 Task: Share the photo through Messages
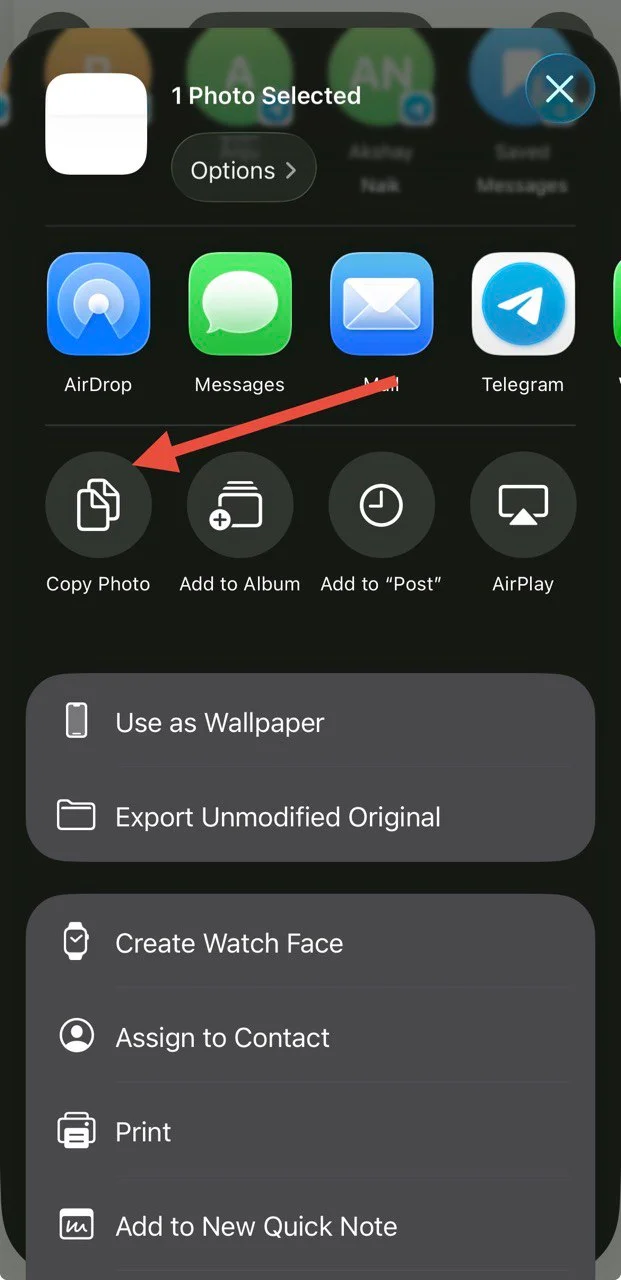pyautogui.click(x=240, y=304)
